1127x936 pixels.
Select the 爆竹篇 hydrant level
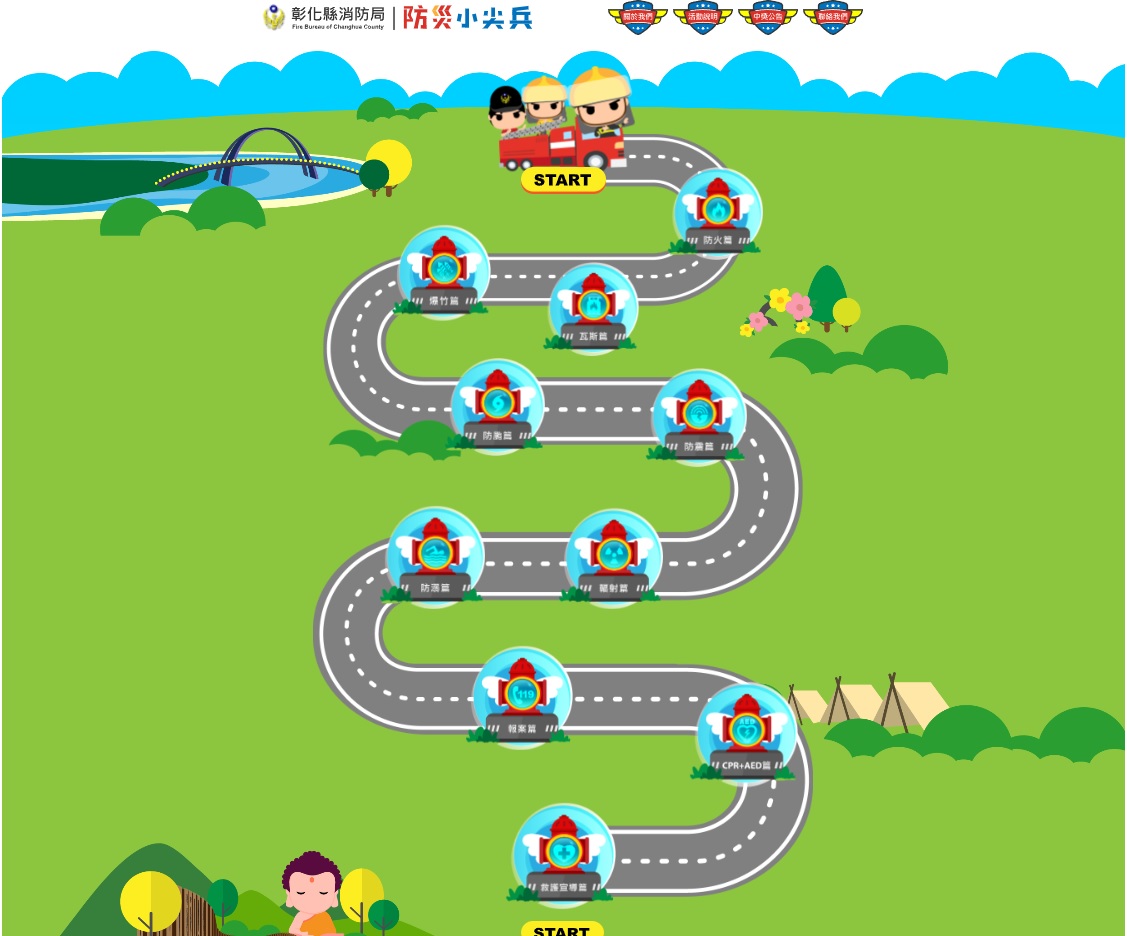(x=444, y=272)
